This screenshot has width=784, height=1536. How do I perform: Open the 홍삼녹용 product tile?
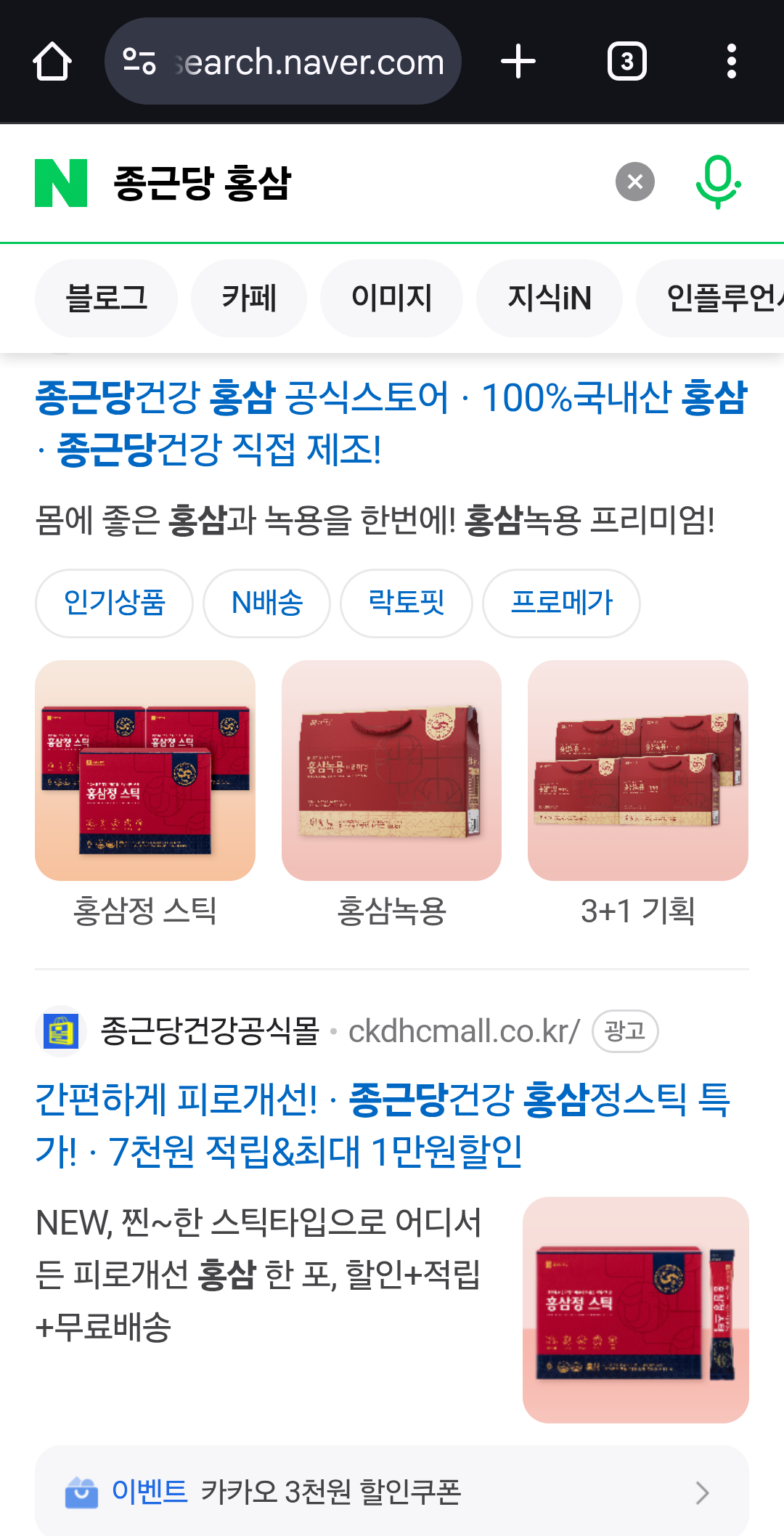(392, 795)
